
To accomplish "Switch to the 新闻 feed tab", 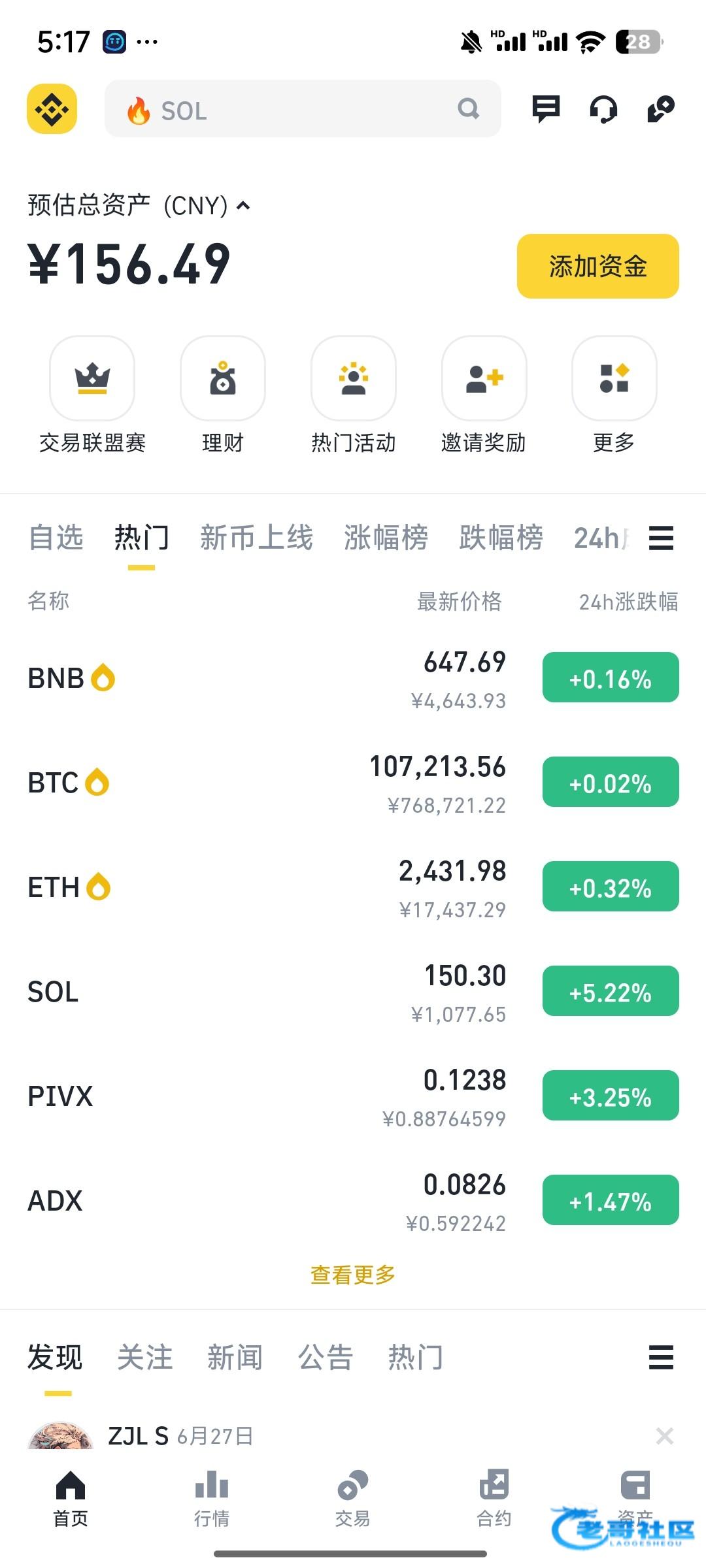I will [x=235, y=1357].
